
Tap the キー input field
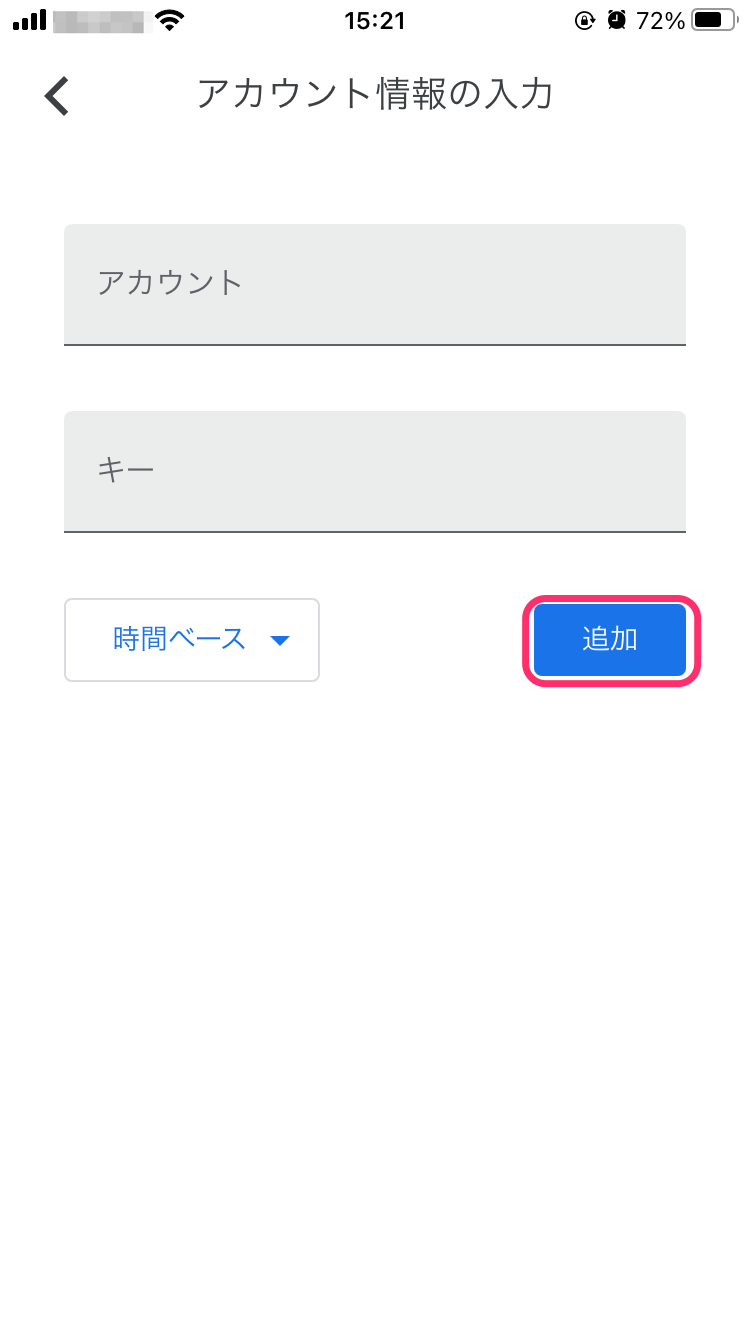point(374,470)
